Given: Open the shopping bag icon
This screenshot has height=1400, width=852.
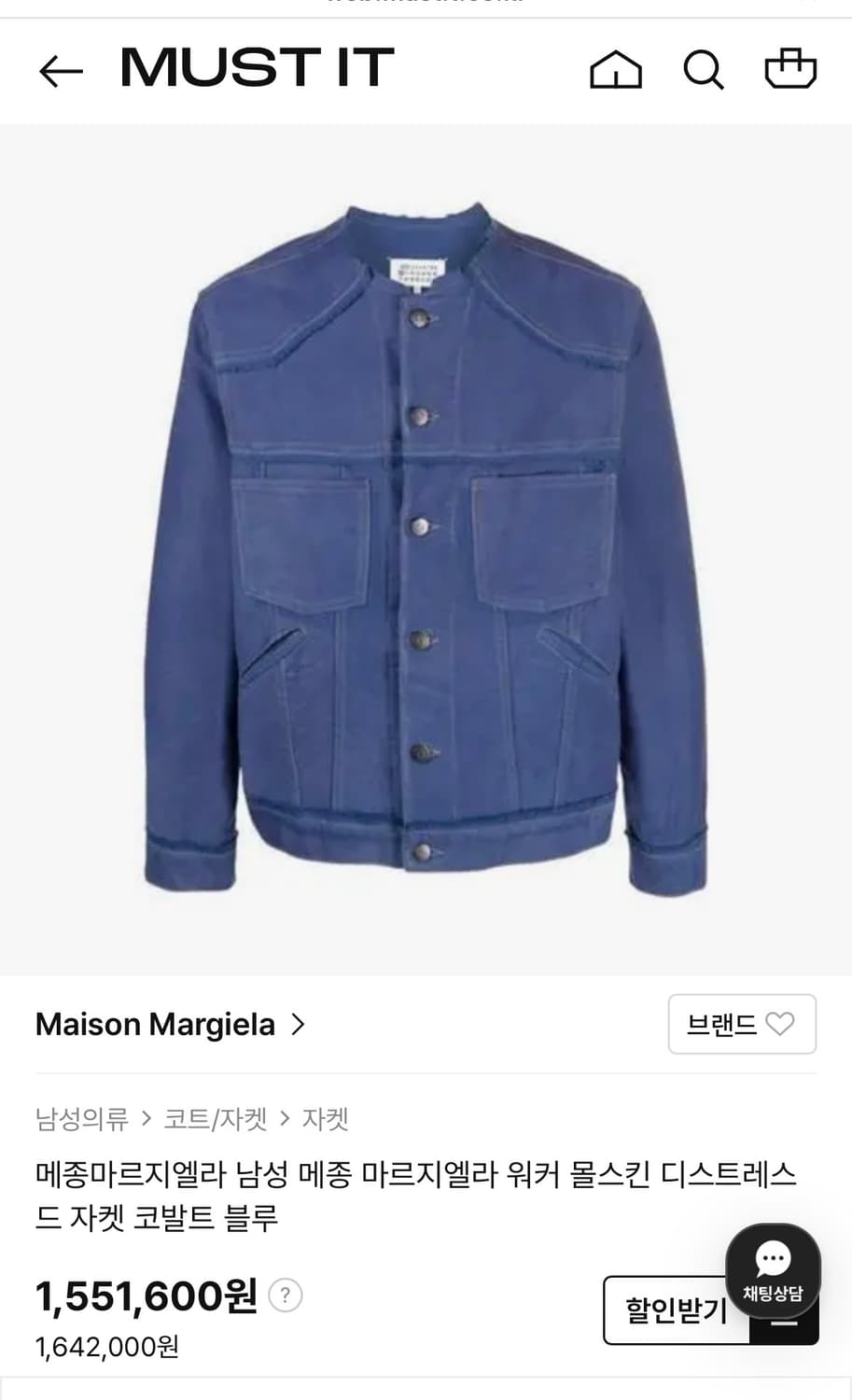Looking at the screenshot, I should [791, 69].
